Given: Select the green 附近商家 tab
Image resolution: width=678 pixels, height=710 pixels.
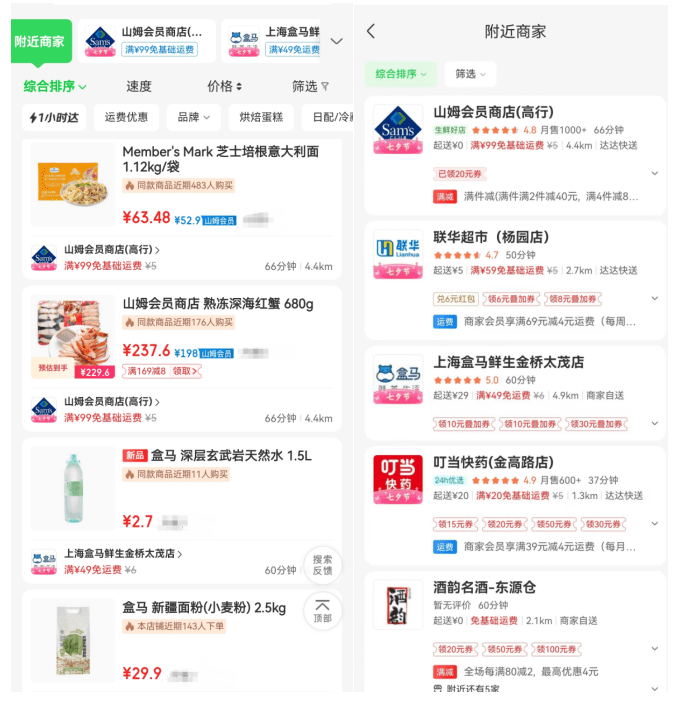Looking at the screenshot, I should [x=40, y=42].
